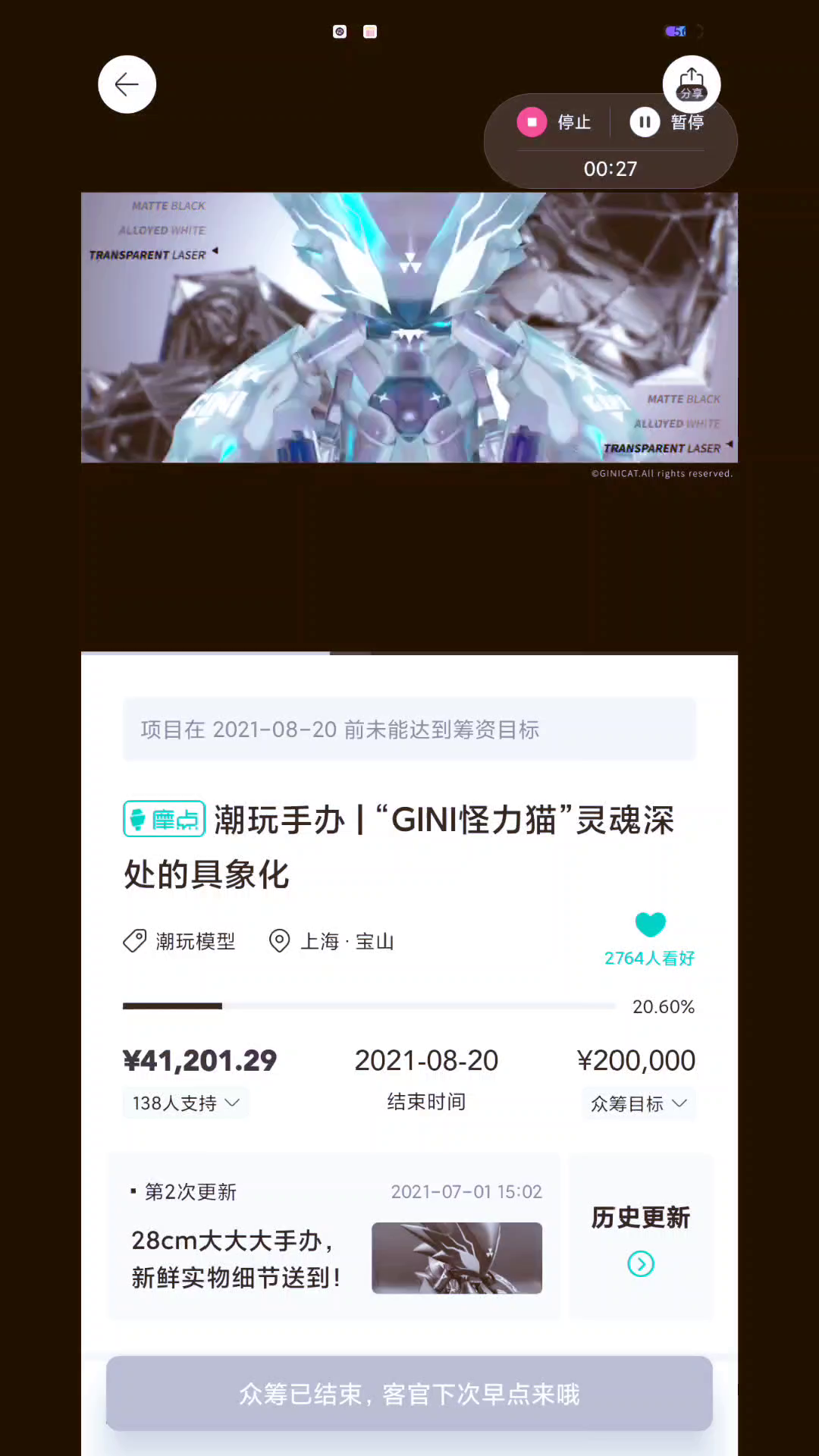The height and width of the screenshot is (1456, 819).
Task: Tap the heart to like this project
Action: (650, 924)
